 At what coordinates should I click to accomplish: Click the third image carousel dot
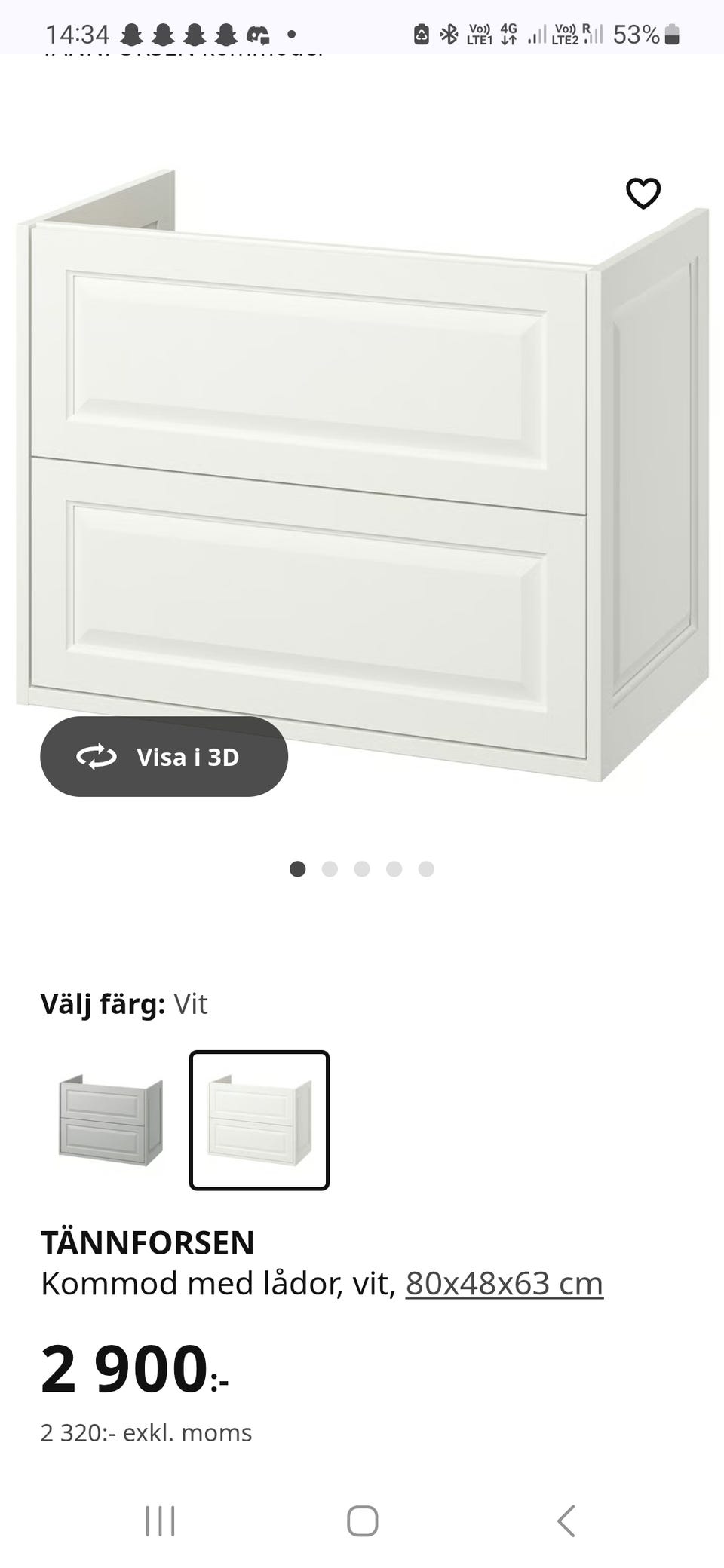(x=362, y=869)
